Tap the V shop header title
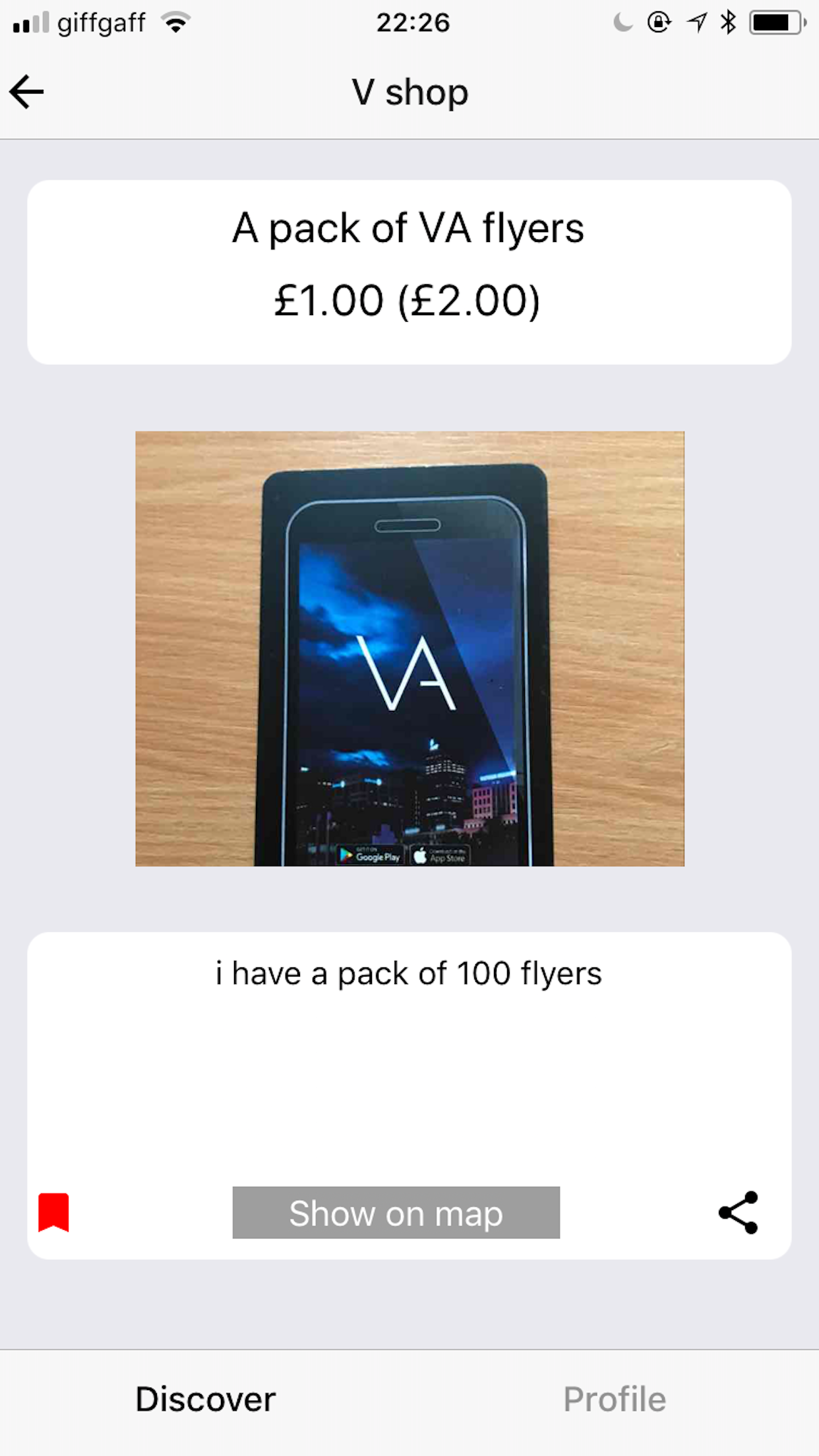 [409, 92]
